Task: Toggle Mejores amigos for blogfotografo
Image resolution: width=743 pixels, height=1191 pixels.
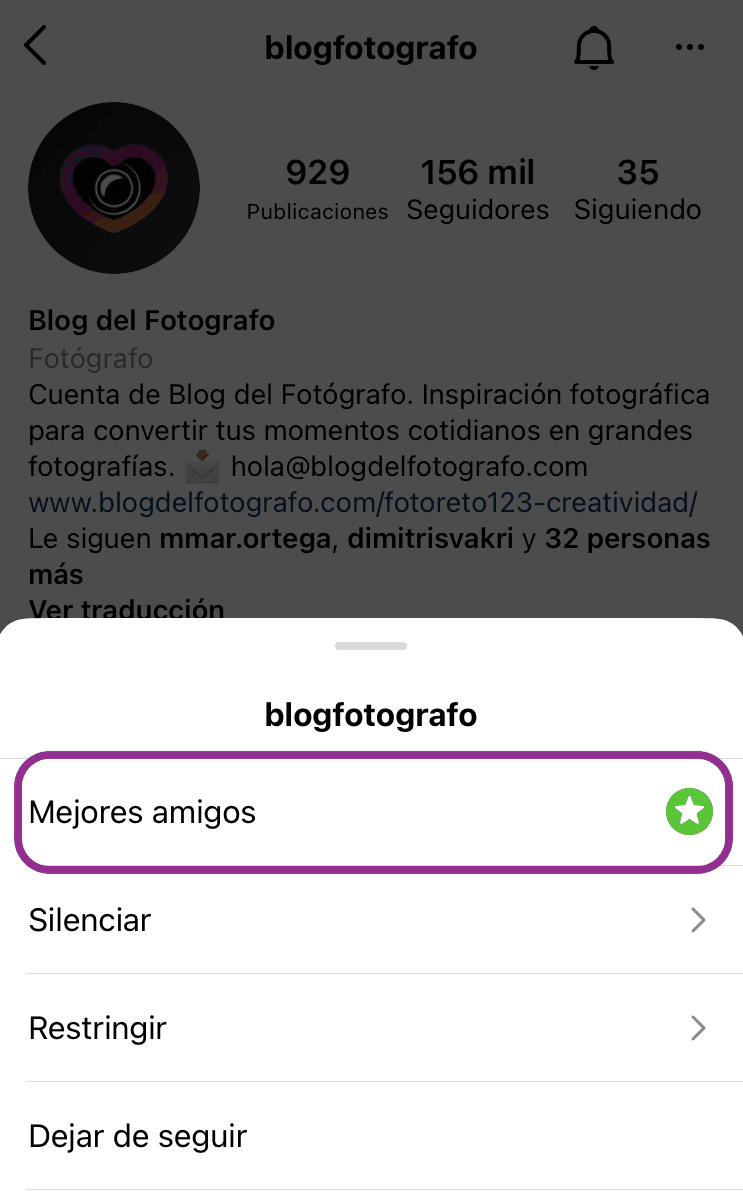Action: [x=372, y=812]
